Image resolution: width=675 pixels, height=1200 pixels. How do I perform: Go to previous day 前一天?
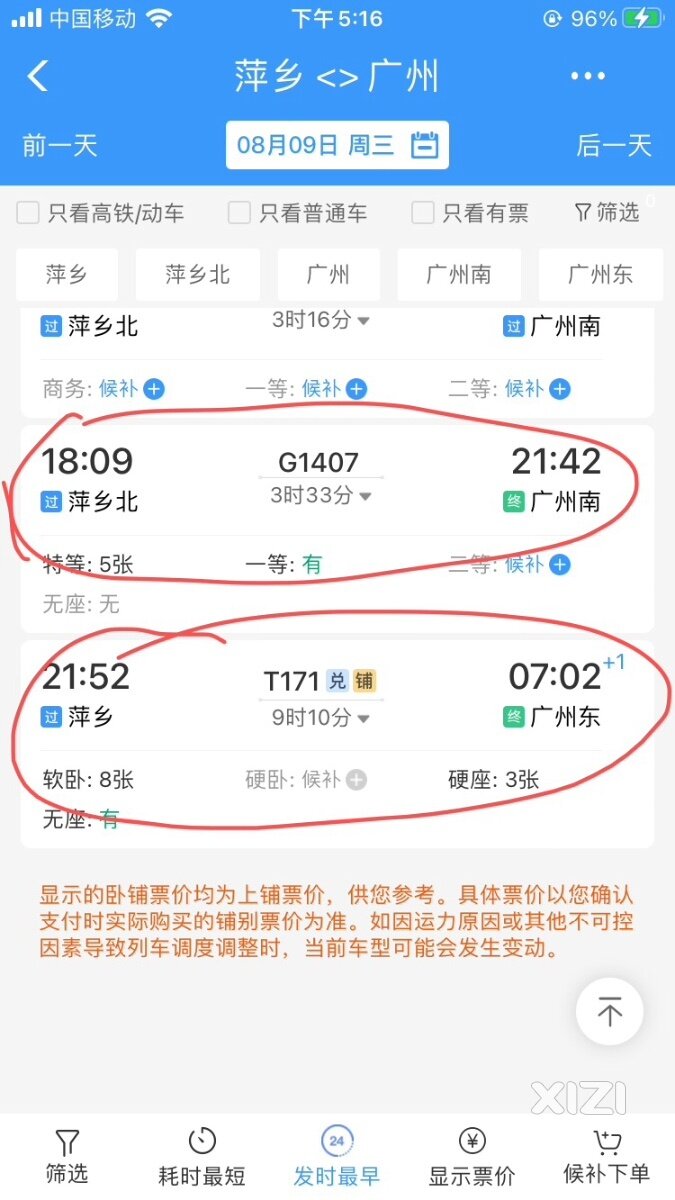coord(60,145)
